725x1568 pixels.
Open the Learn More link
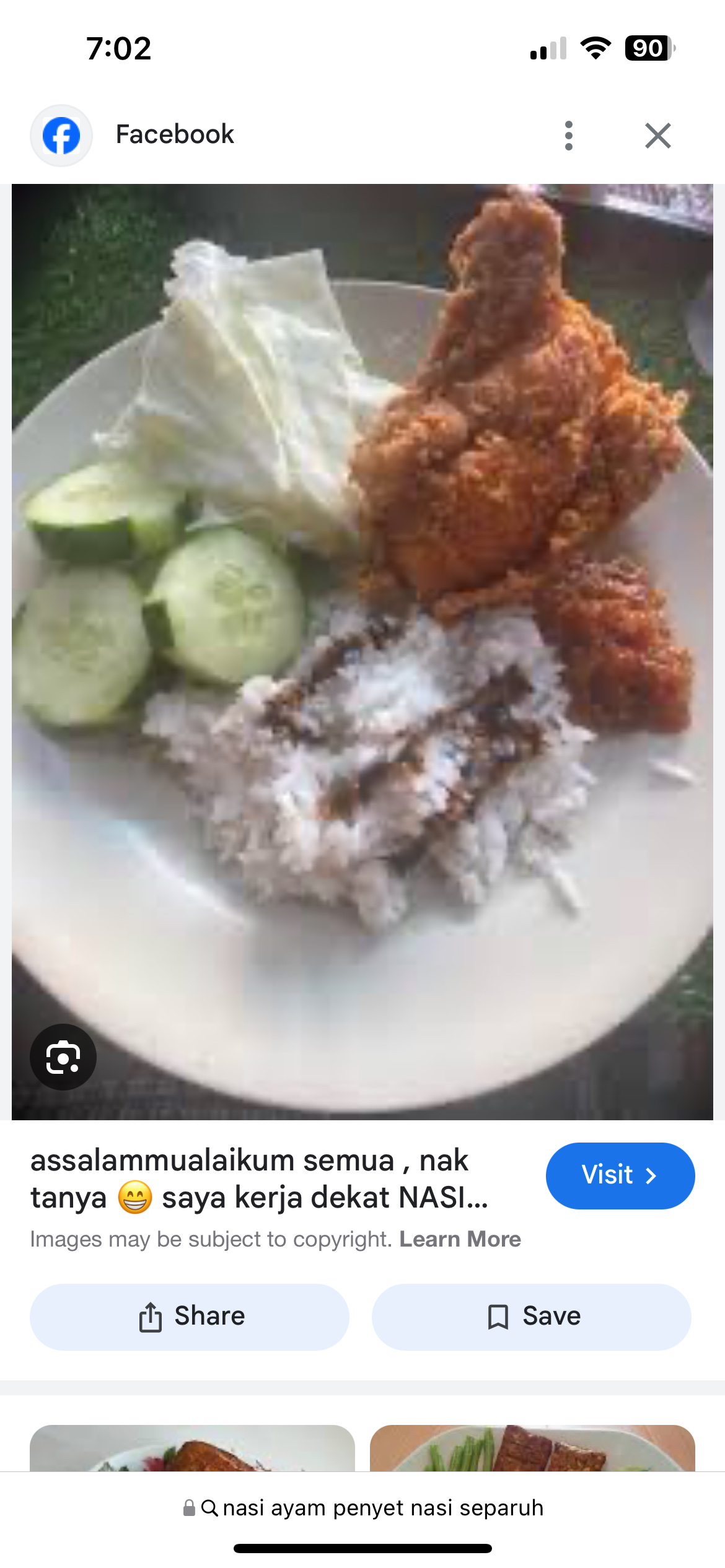point(460,1239)
